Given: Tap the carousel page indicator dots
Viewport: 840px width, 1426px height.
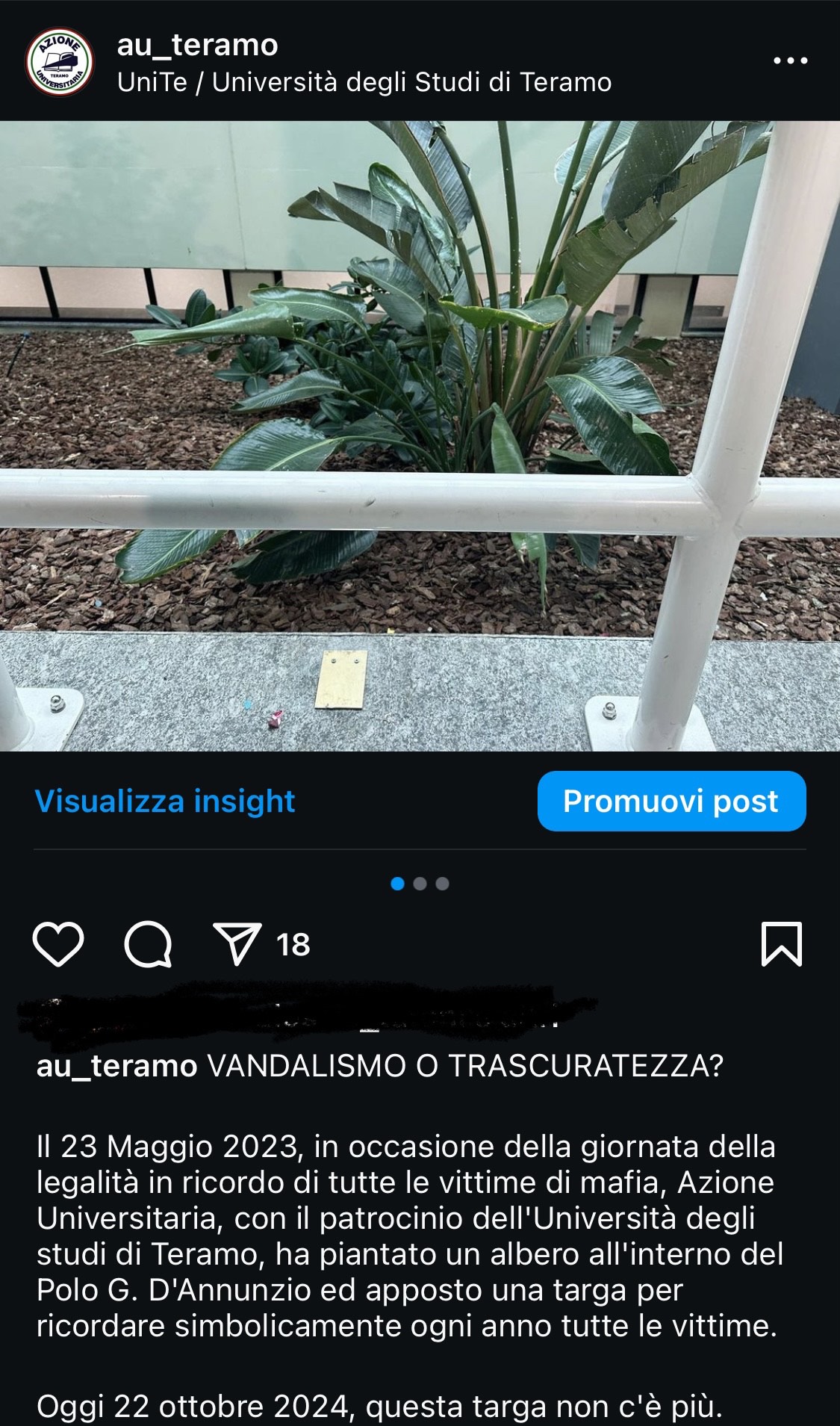Looking at the screenshot, I should 420,884.
